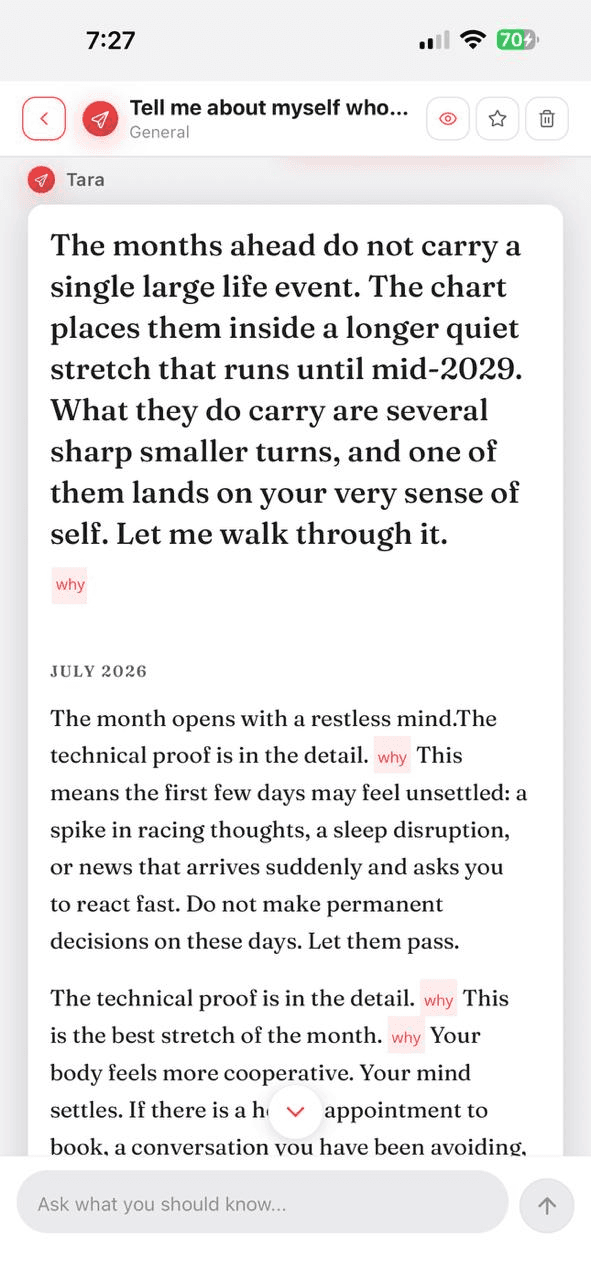Screen dimensions: 591x1280
Task: Tap the eye visibility icon
Action: [x=448, y=119]
